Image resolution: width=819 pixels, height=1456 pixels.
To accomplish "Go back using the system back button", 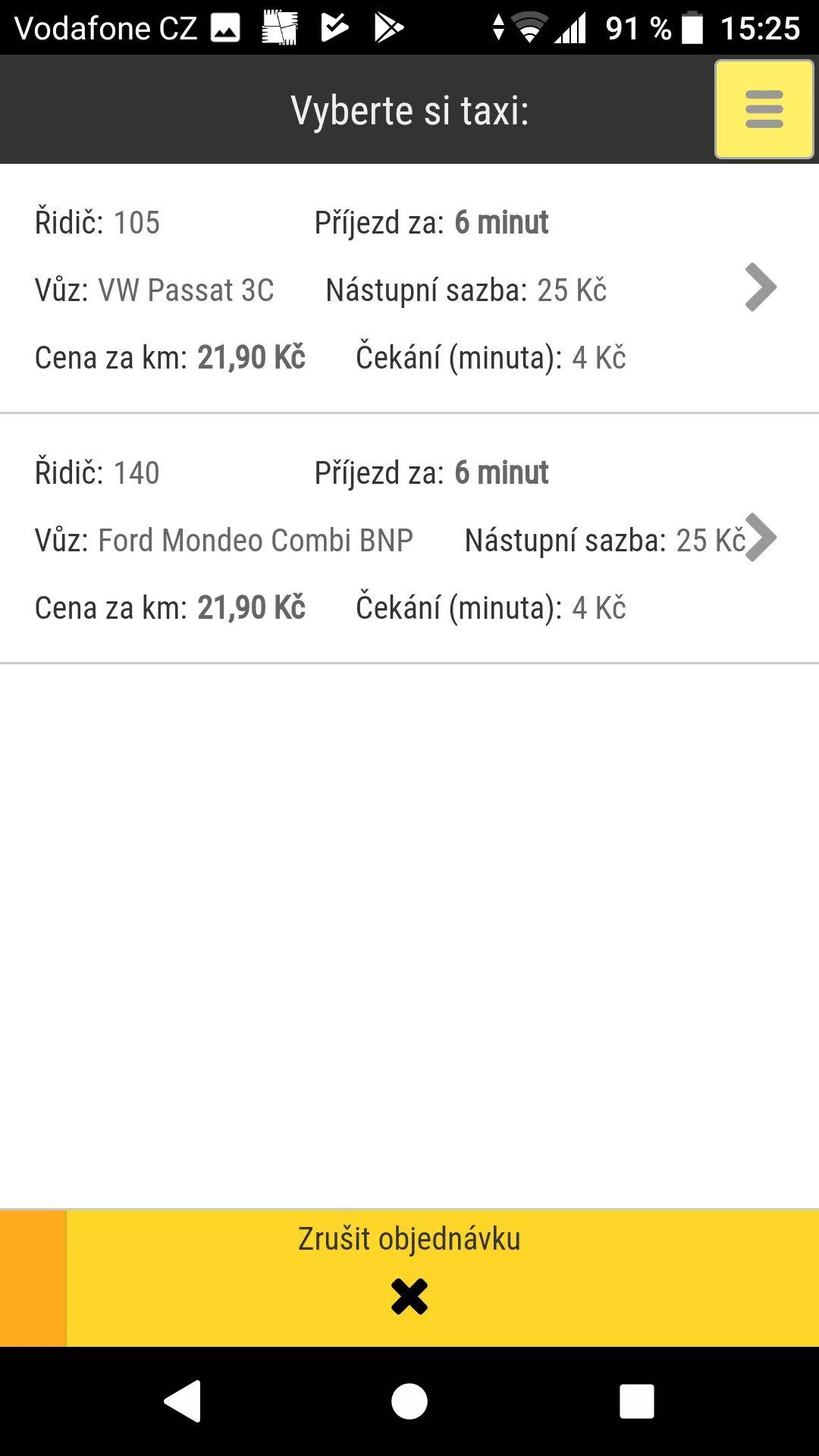I will click(183, 1401).
